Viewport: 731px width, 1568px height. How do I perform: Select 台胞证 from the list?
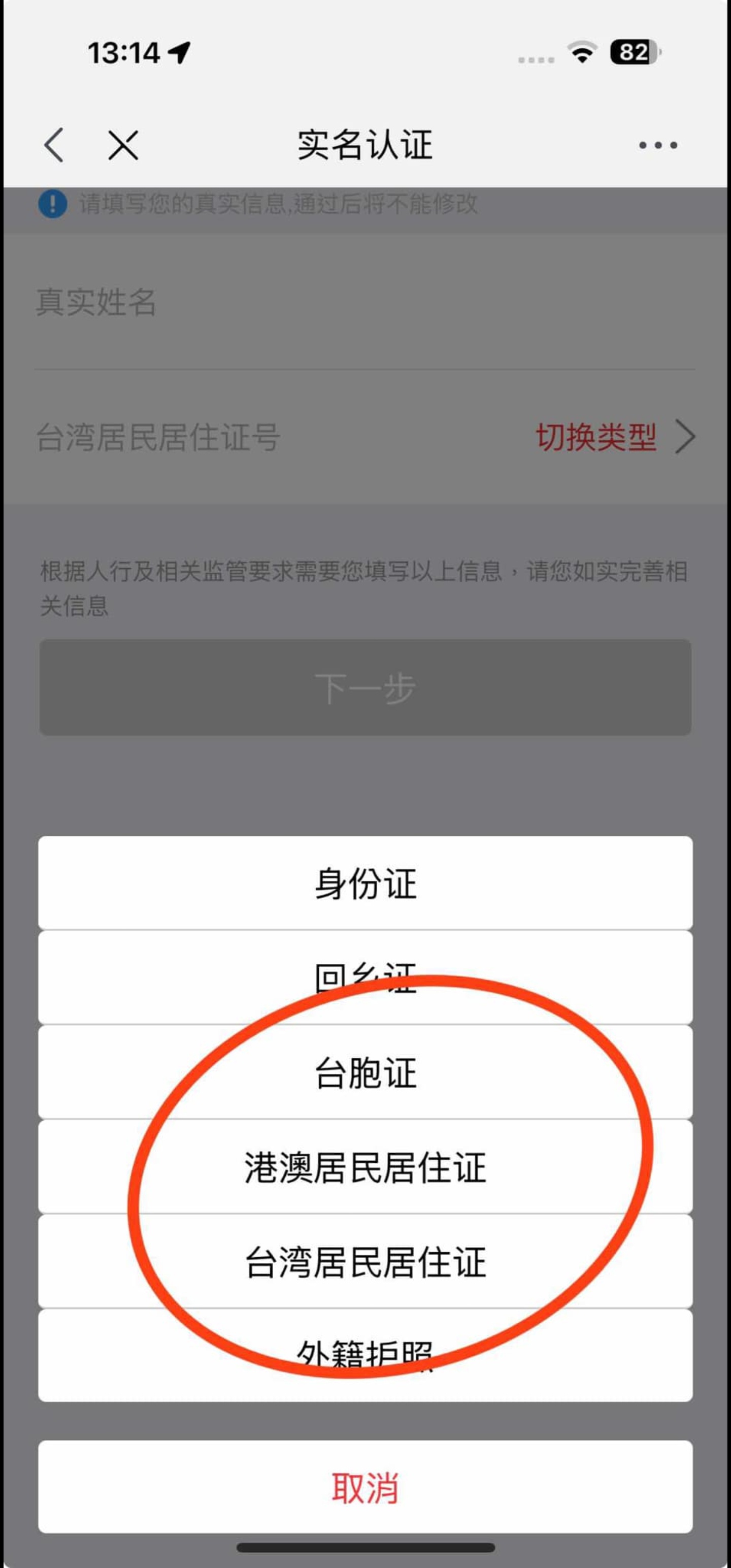point(365,1072)
